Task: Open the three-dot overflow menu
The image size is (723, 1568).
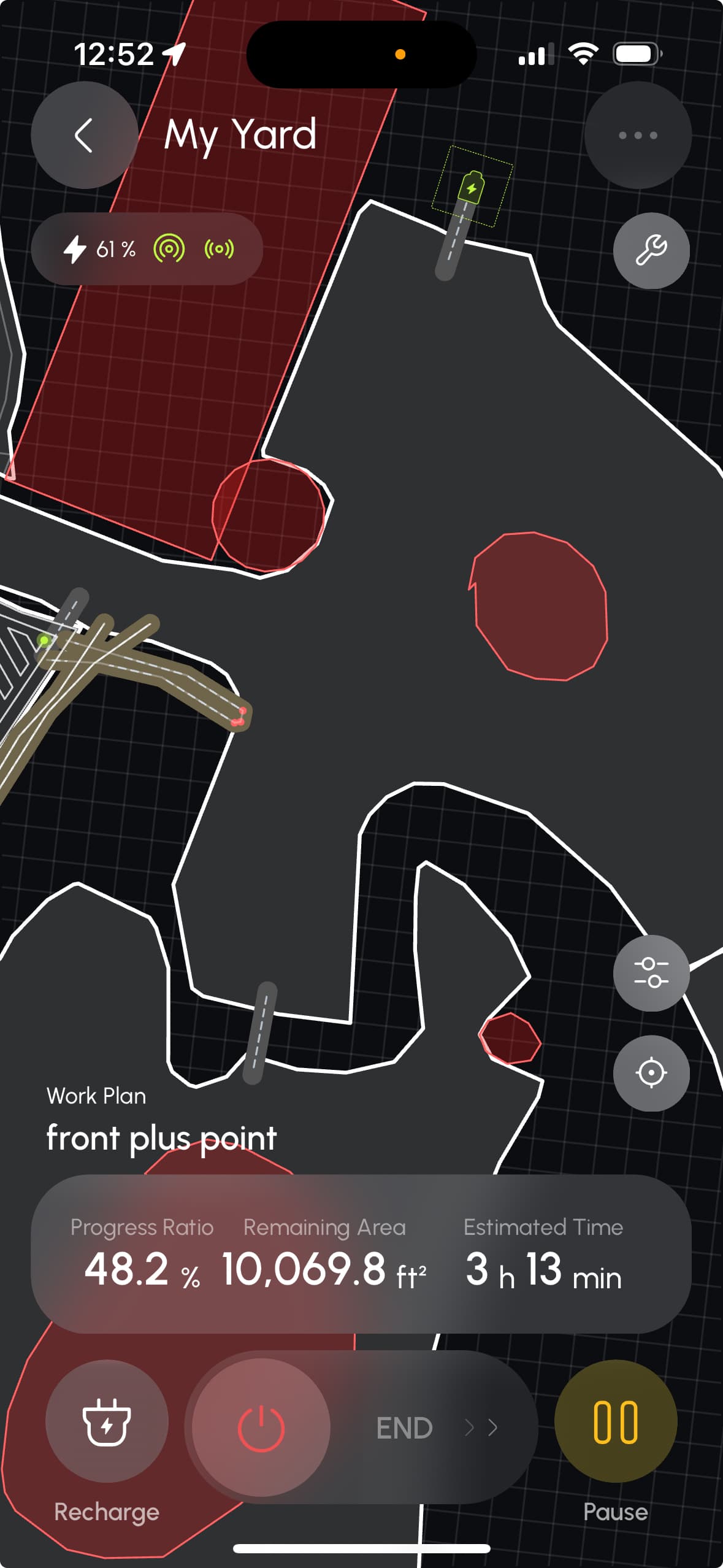Action: 638,135
